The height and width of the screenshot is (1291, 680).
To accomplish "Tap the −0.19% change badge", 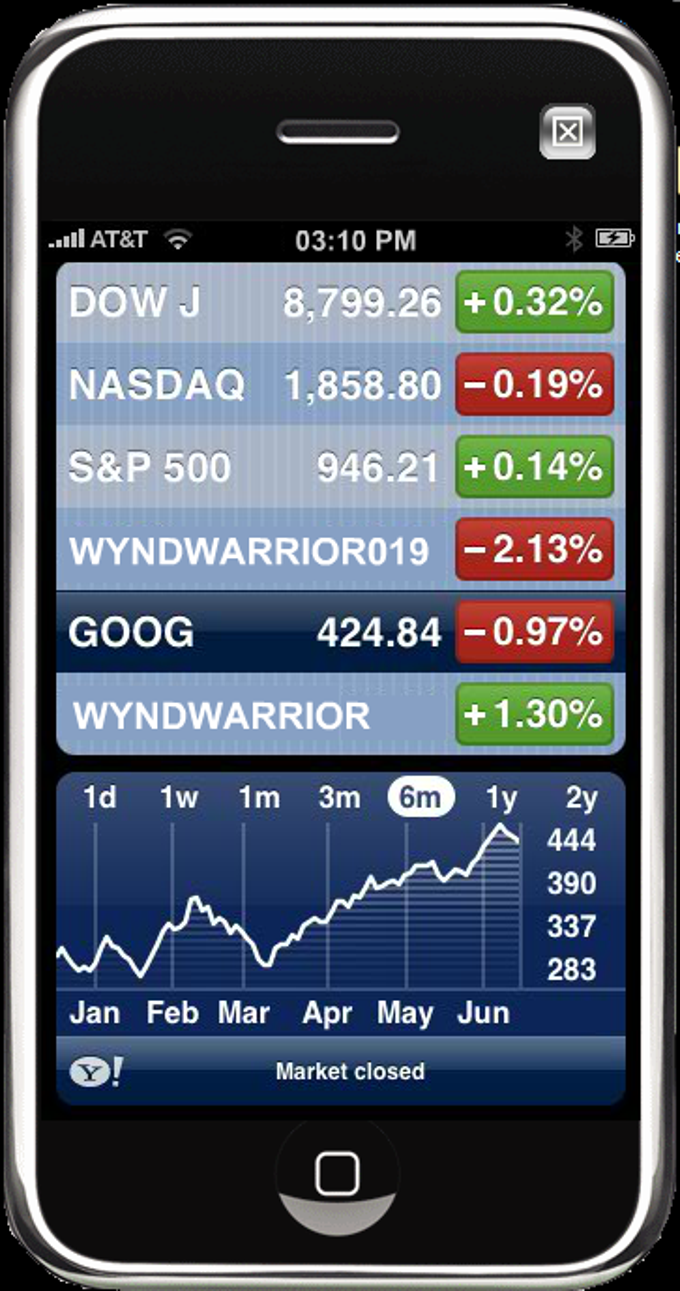I will pyautogui.click(x=534, y=385).
